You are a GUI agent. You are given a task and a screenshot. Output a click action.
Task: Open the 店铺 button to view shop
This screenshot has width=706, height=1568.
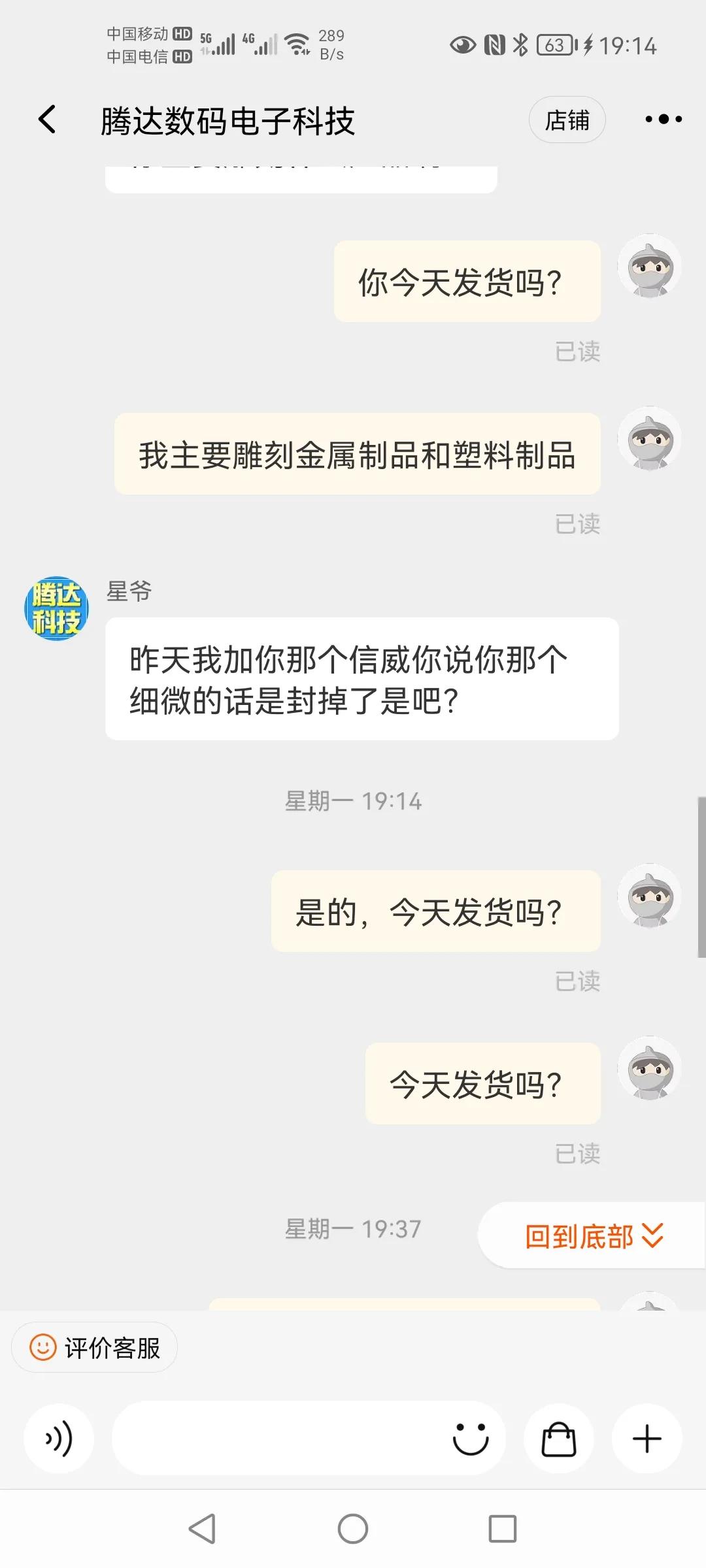567,120
